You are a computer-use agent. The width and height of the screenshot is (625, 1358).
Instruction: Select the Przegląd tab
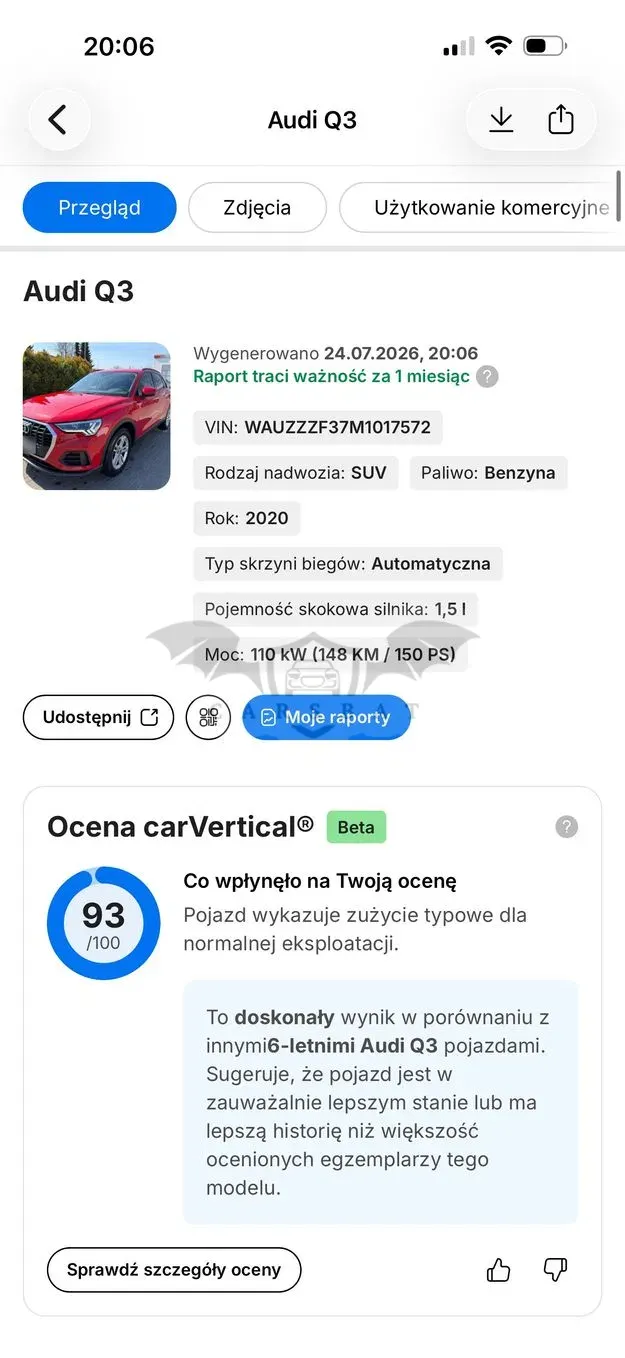(x=100, y=208)
